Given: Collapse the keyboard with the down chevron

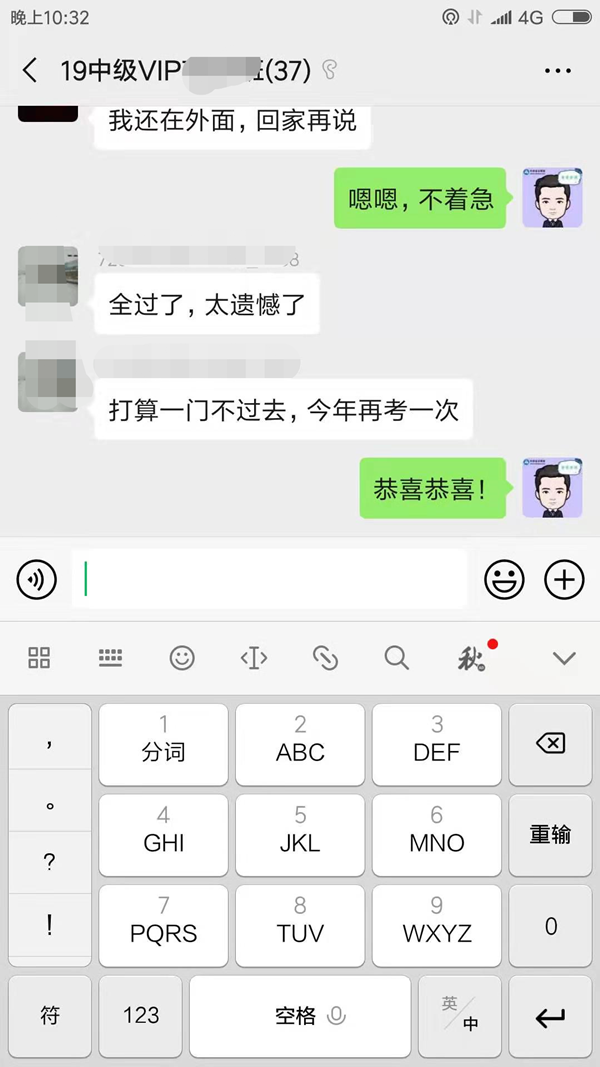Looking at the screenshot, I should click(x=564, y=657).
